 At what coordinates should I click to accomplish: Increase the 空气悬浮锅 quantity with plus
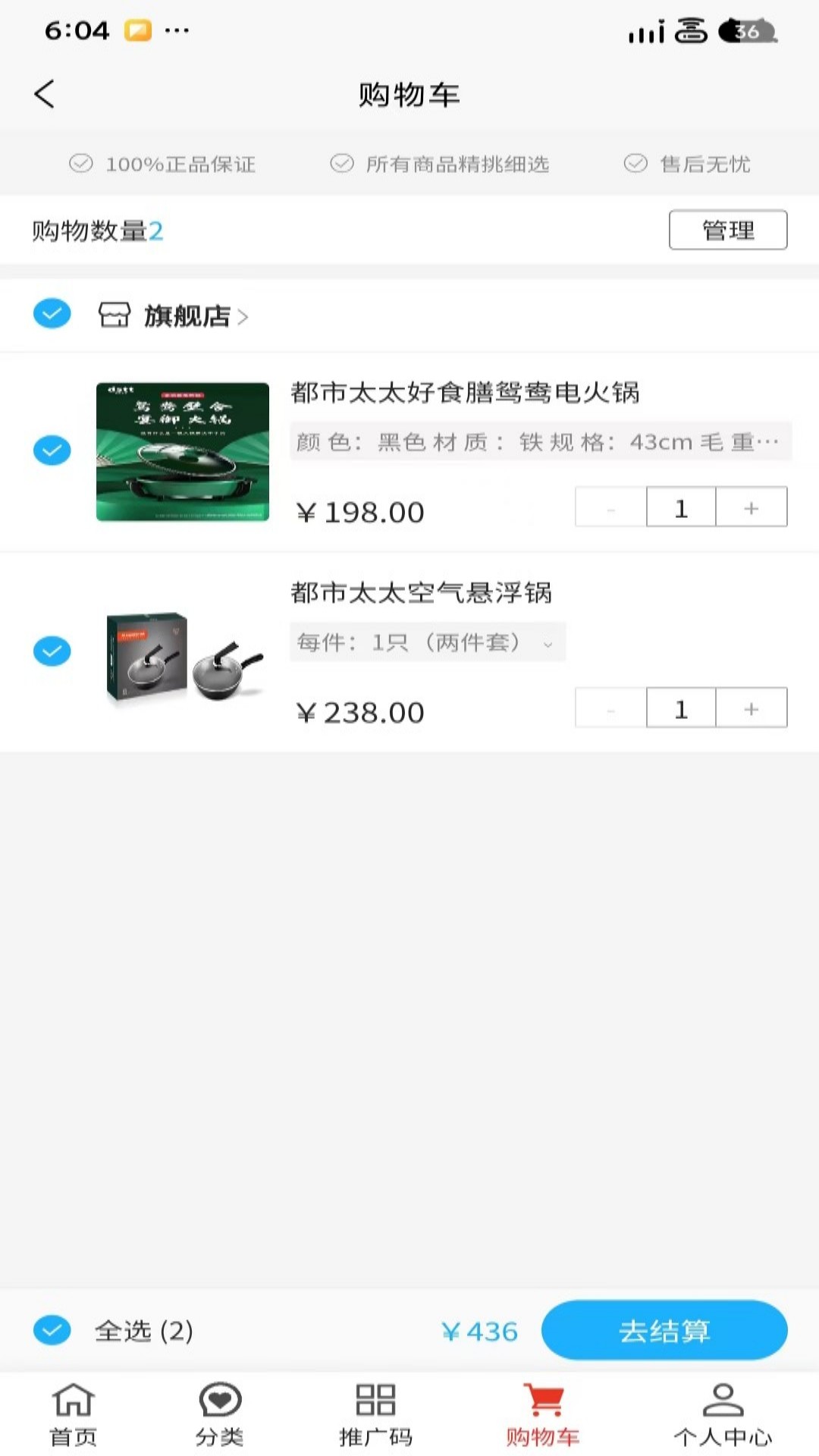point(751,708)
